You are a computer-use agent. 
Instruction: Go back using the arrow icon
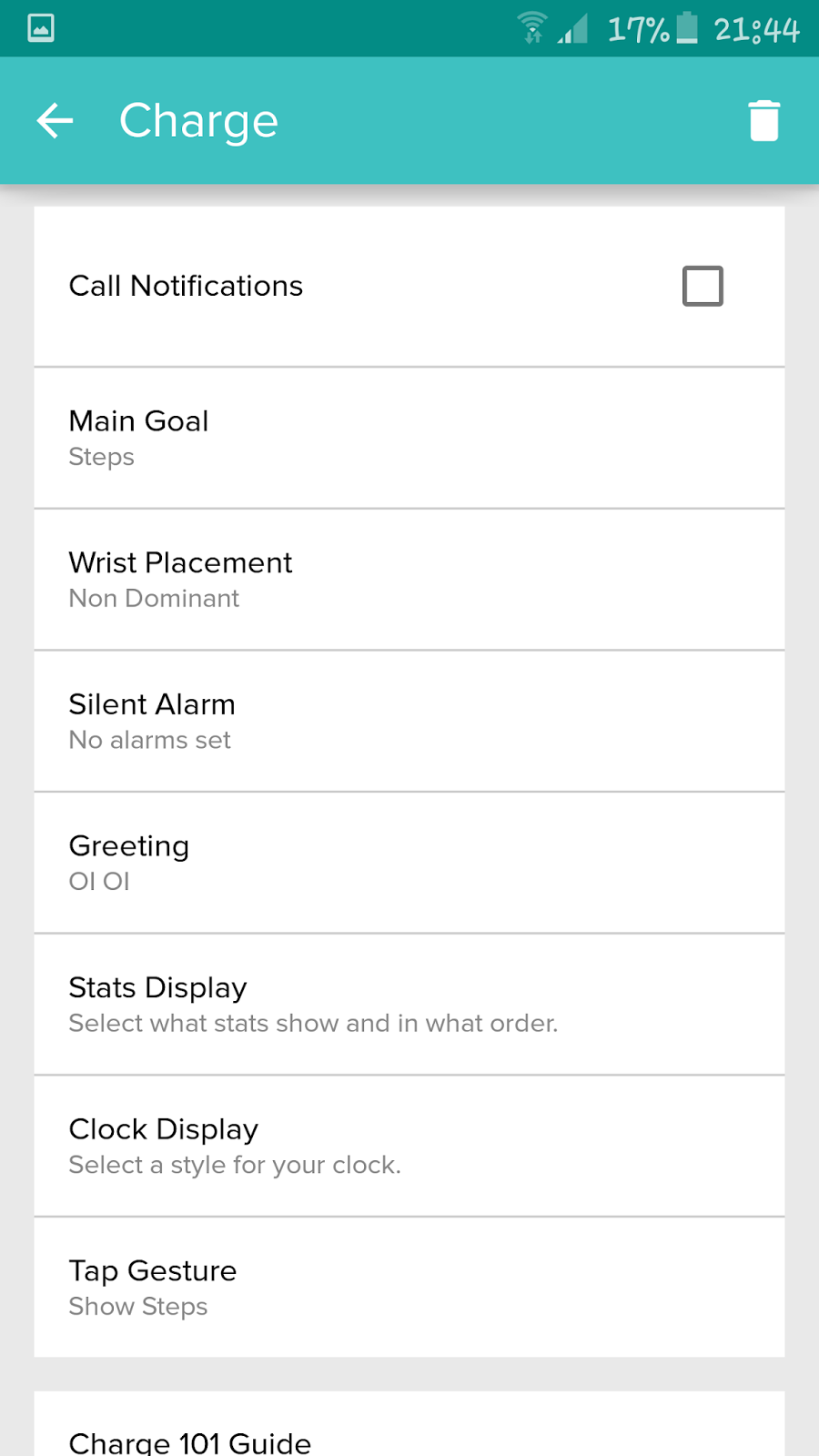pyautogui.click(x=55, y=121)
